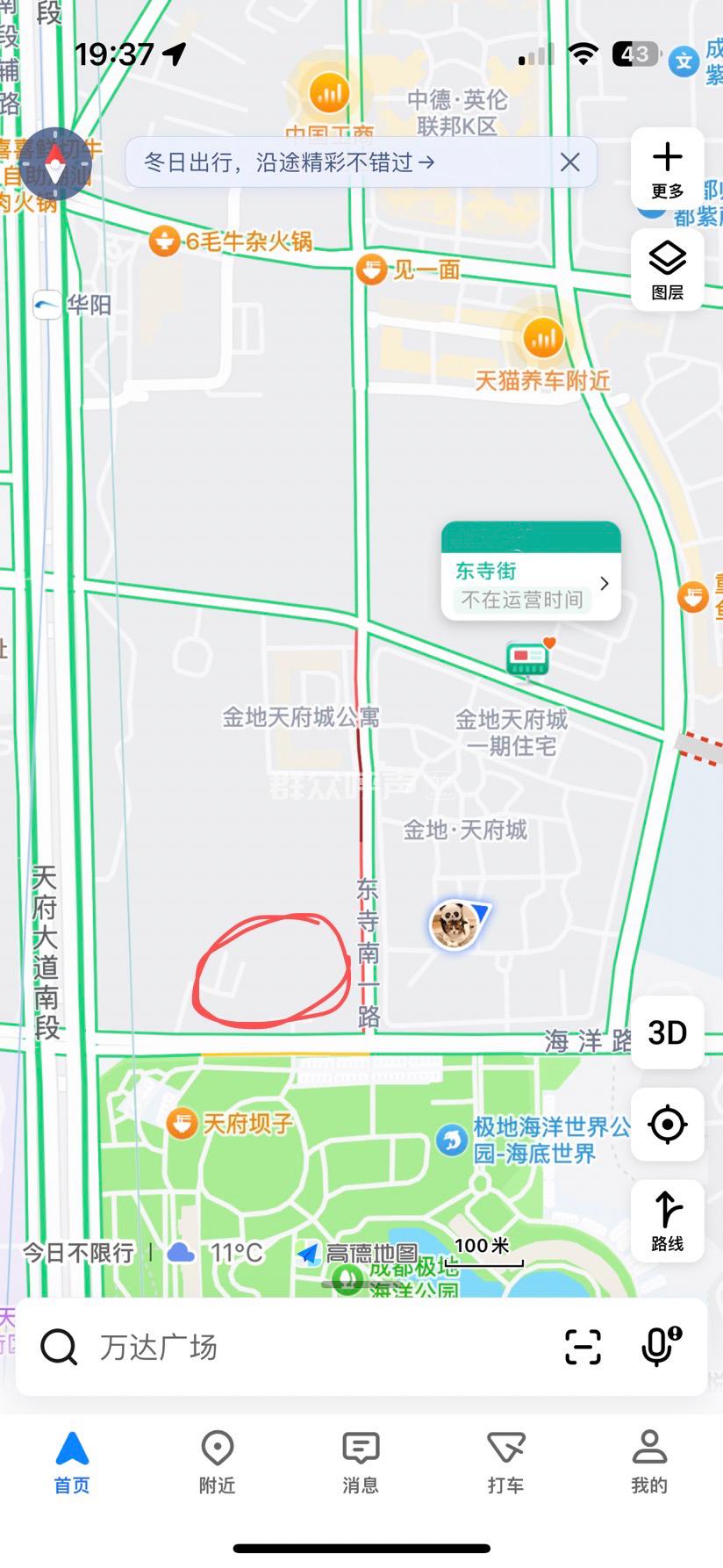The height and width of the screenshot is (1568, 723).
Task: Switch to the 附近 tab
Action: (217, 1461)
